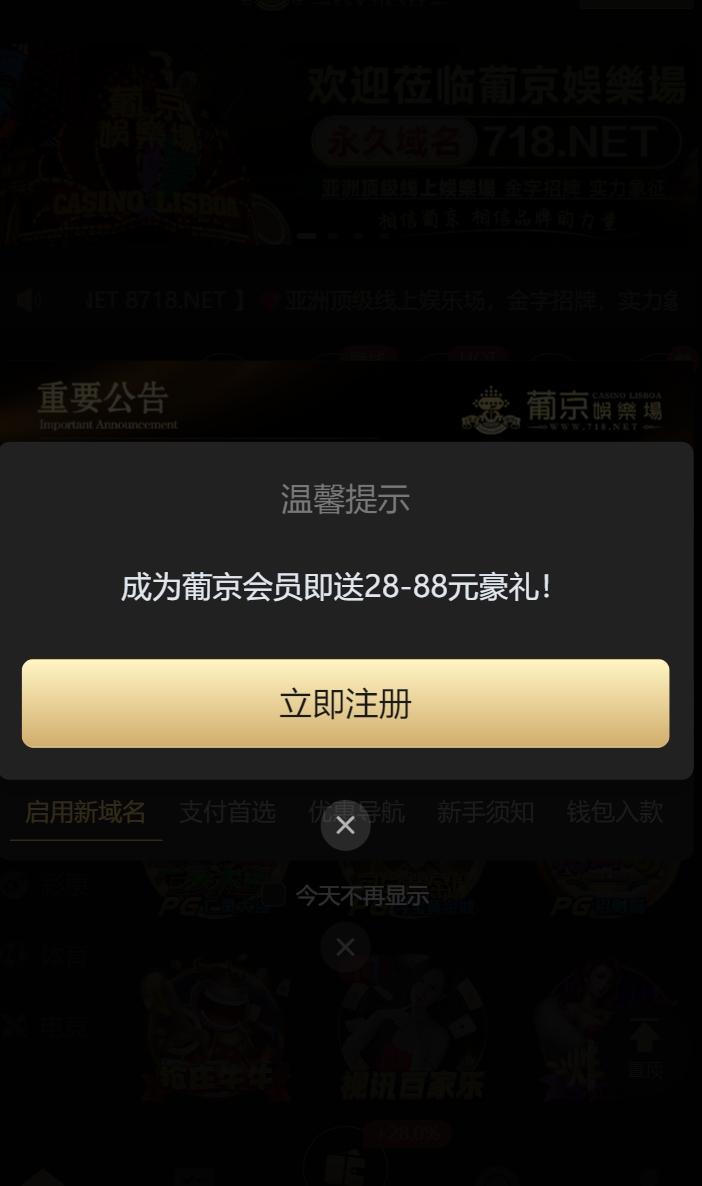Viewport: 702px width, 1186px height.
Task: Switch to the 钱包入款 tab
Action: click(x=614, y=812)
